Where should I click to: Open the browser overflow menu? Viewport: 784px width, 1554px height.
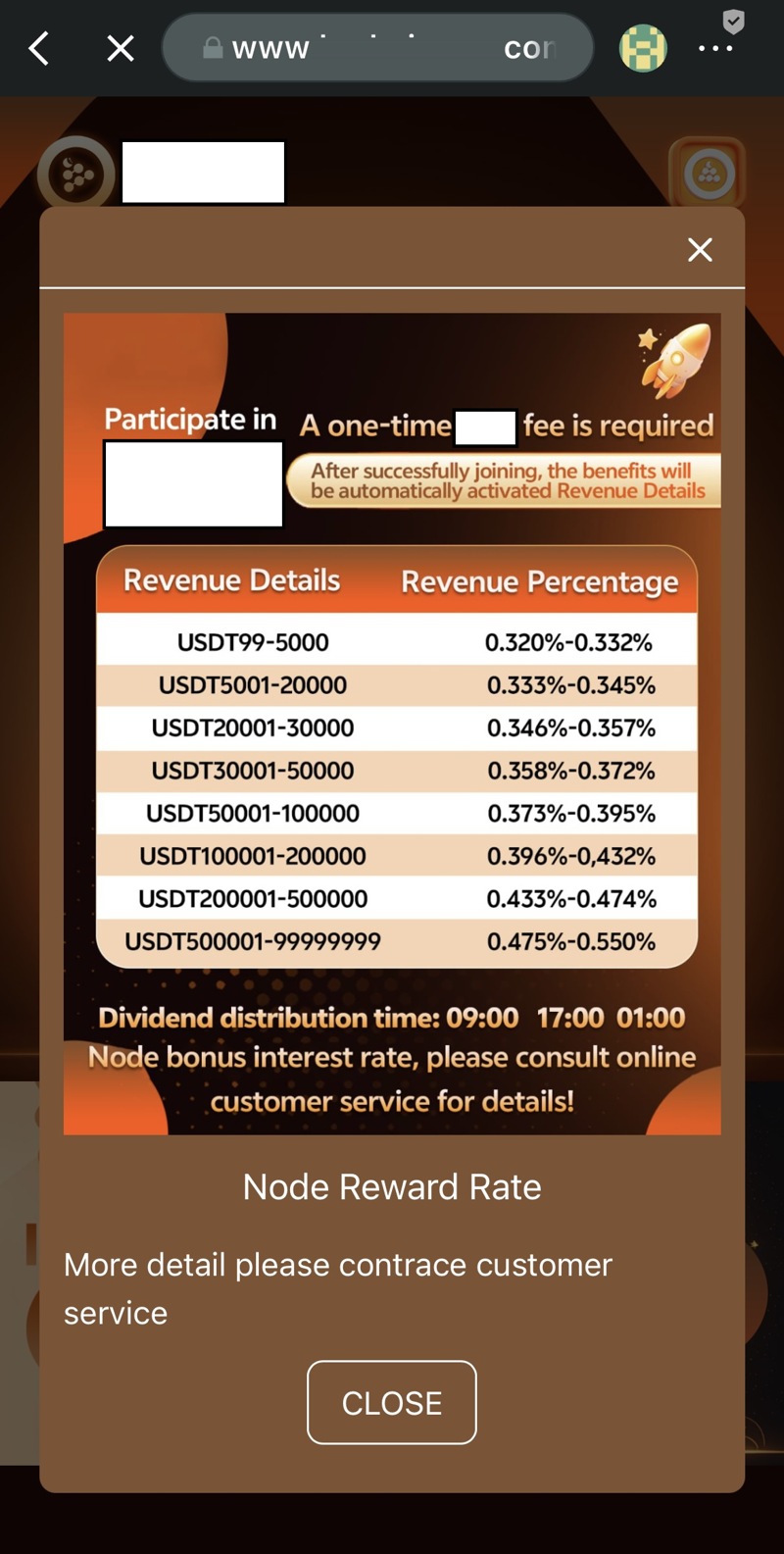pos(714,48)
